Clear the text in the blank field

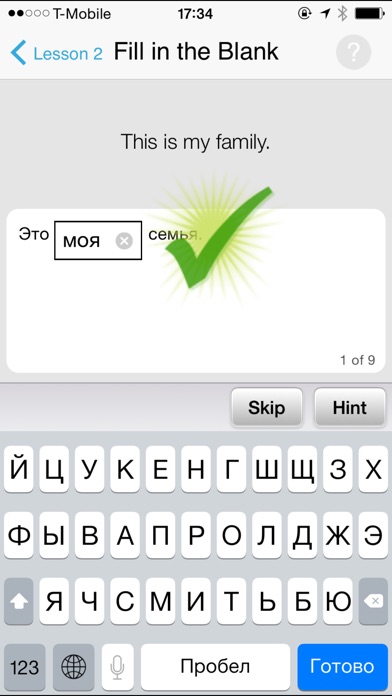click(x=124, y=241)
